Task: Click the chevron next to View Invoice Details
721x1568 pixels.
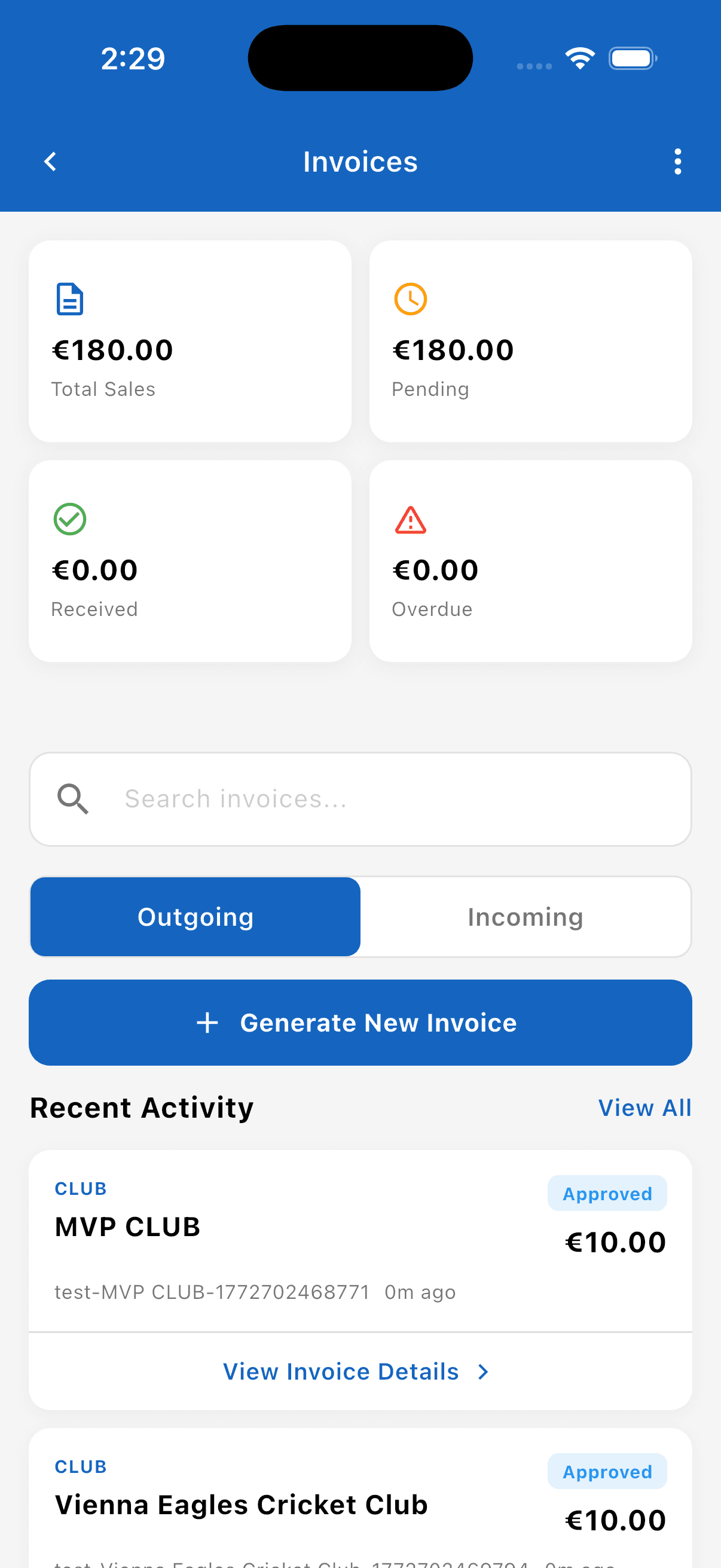Action: coord(482,1371)
